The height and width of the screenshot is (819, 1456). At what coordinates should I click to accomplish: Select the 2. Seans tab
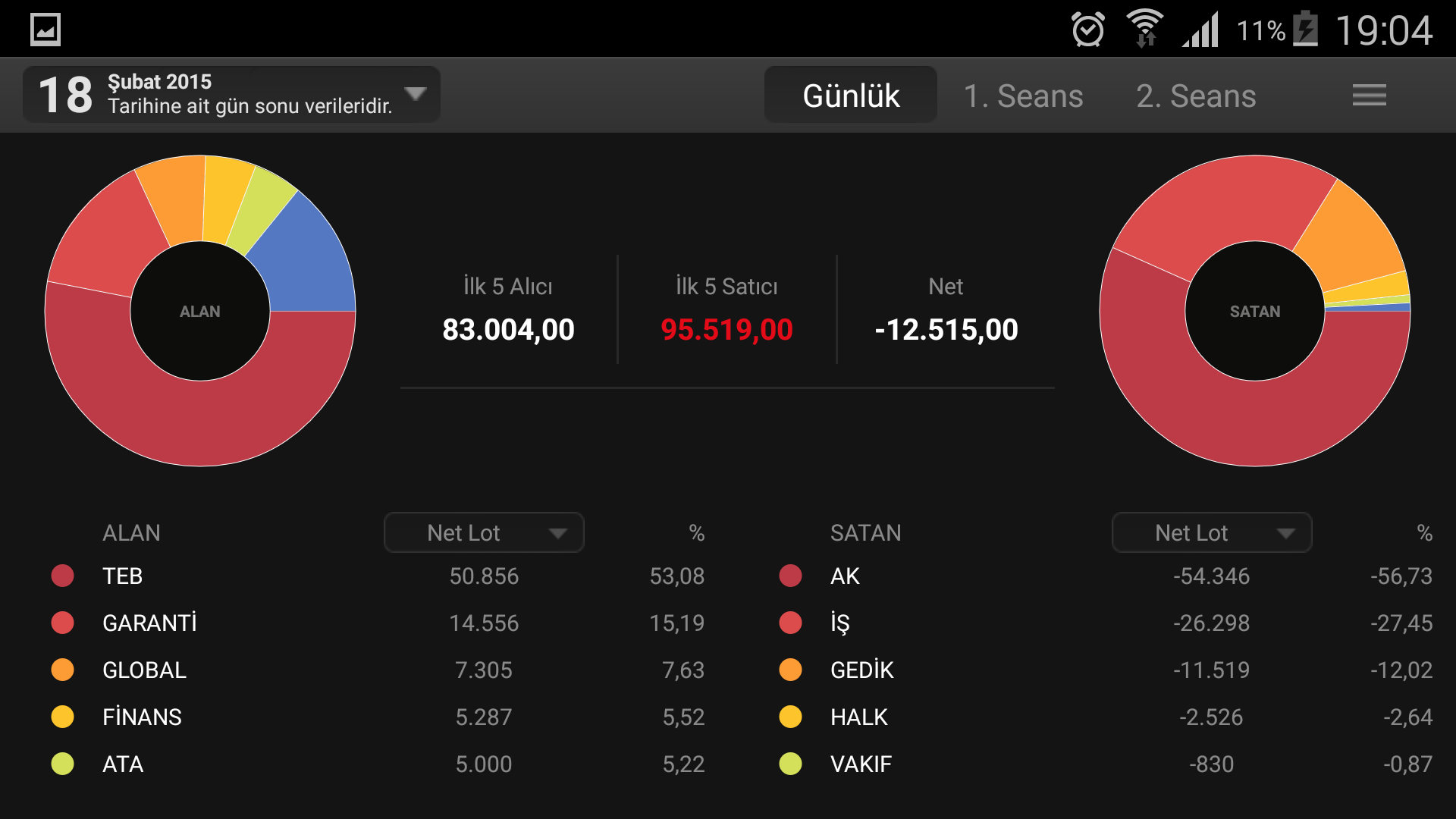tap(1196, 96)
